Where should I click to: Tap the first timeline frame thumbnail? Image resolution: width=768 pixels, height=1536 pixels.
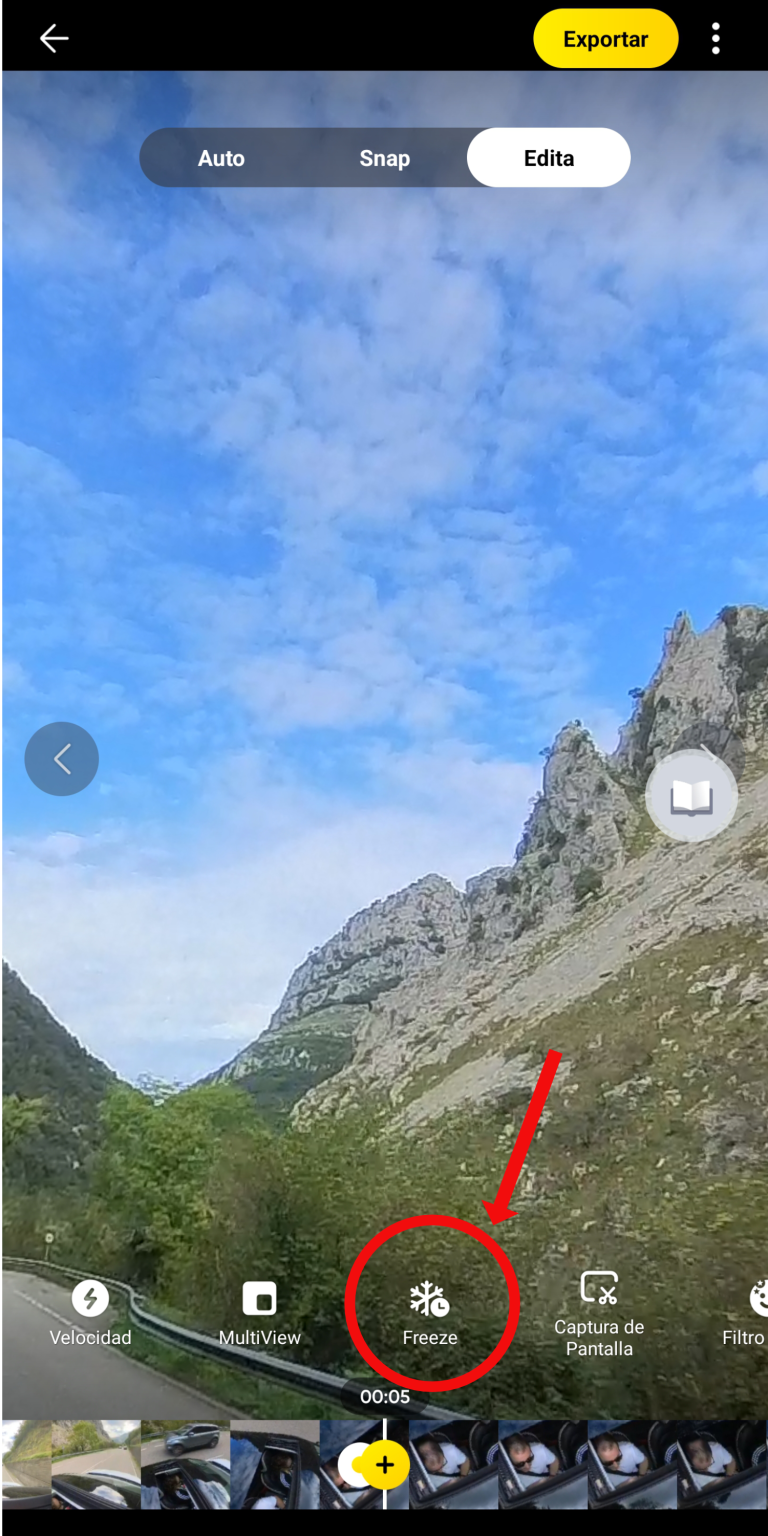(x=25, y=1463)
